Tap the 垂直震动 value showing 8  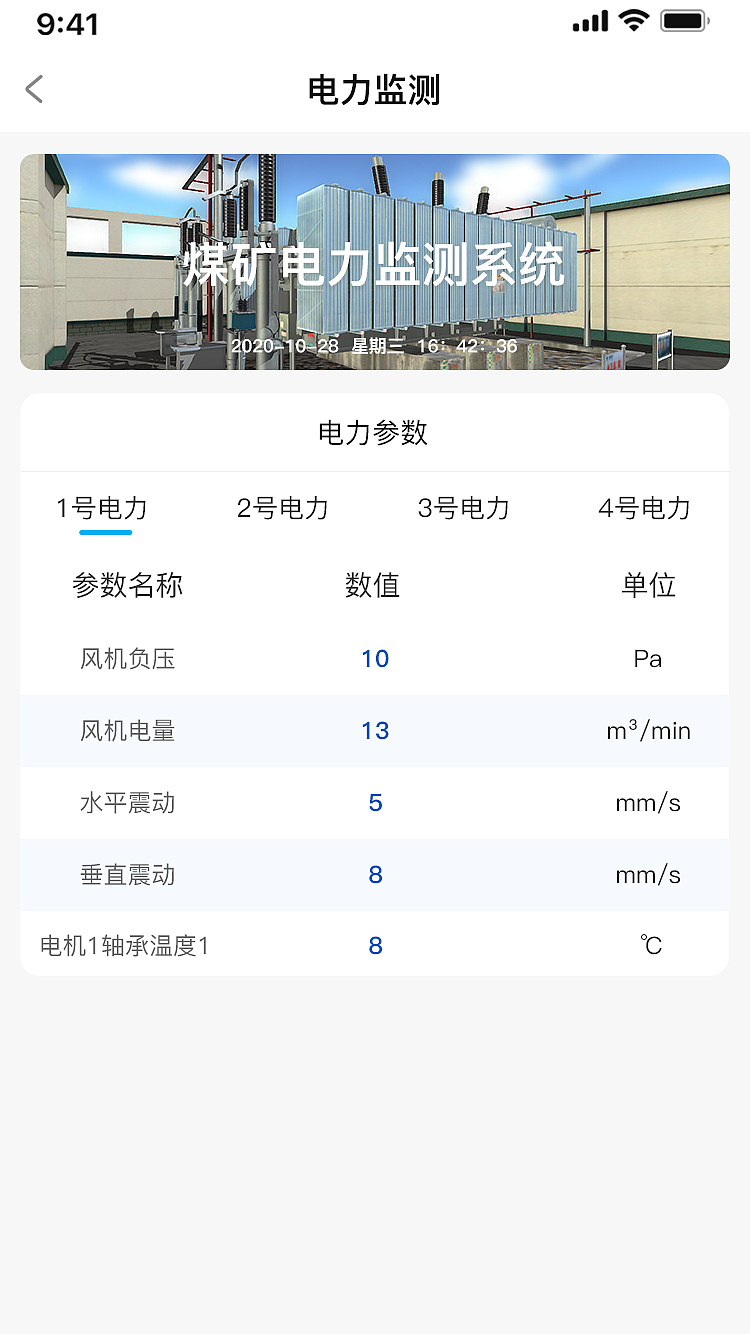point(375,874)
